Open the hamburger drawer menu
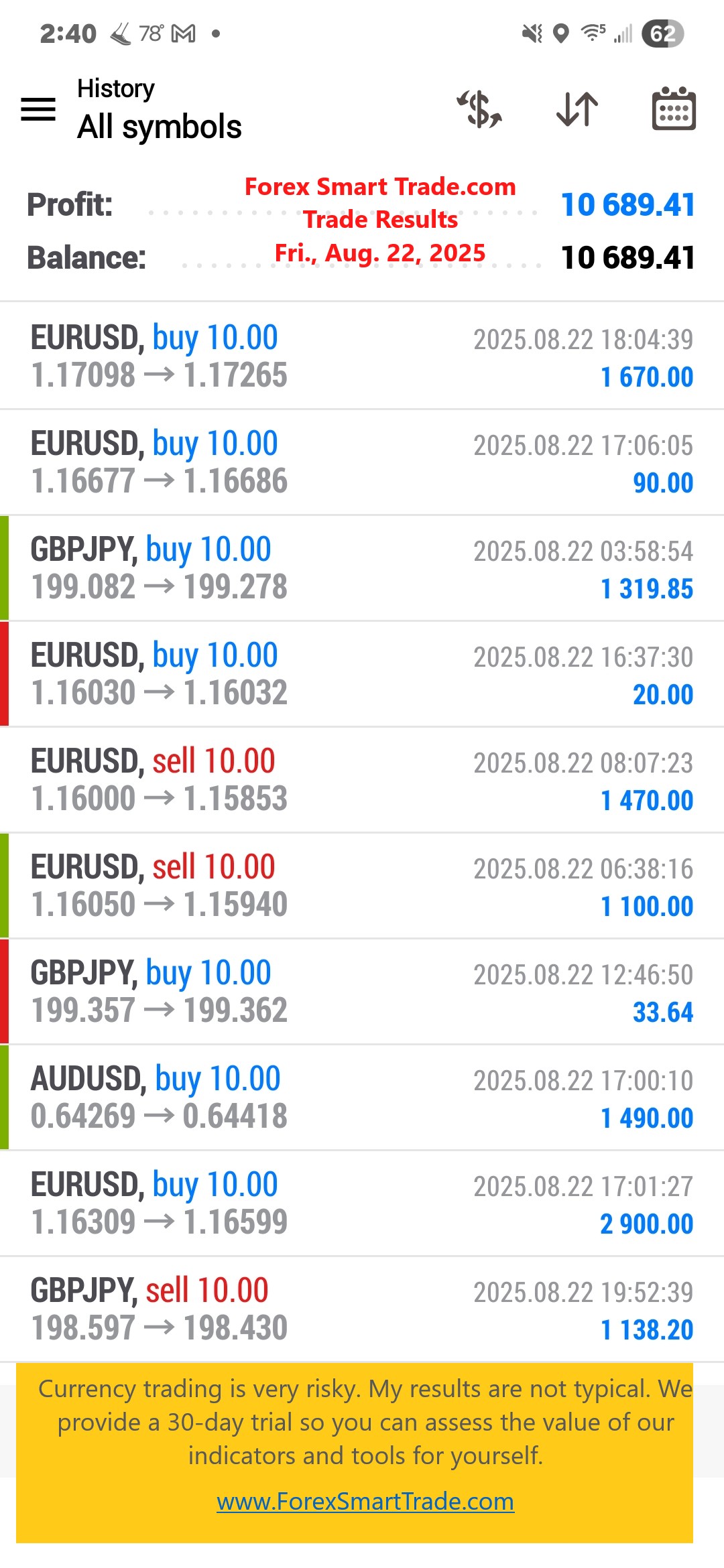 point(38,109)
